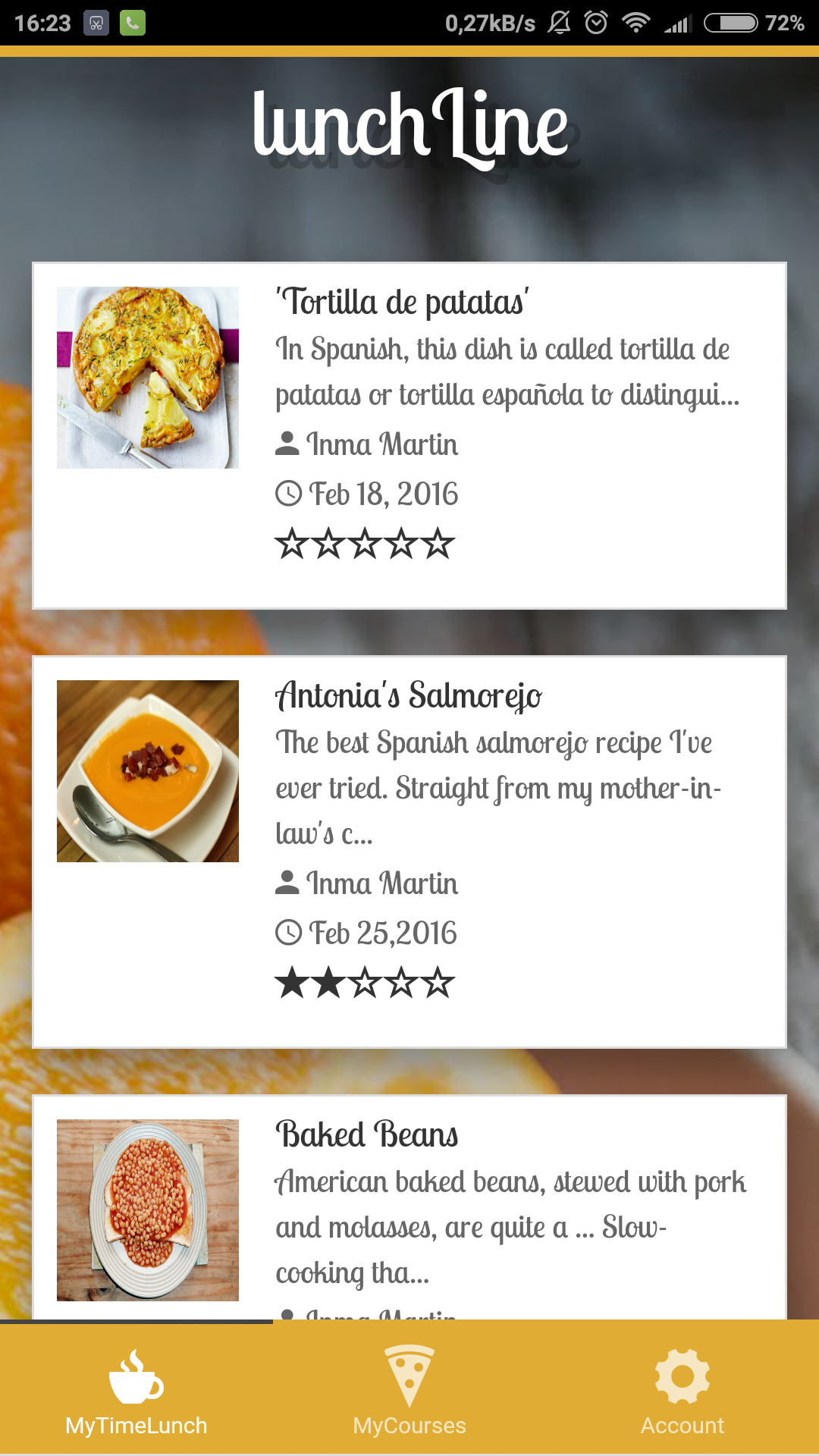Switch to the MyTimeLunch tab
The width and height of the screenshot is (819, 1456).
(136, 1389)
